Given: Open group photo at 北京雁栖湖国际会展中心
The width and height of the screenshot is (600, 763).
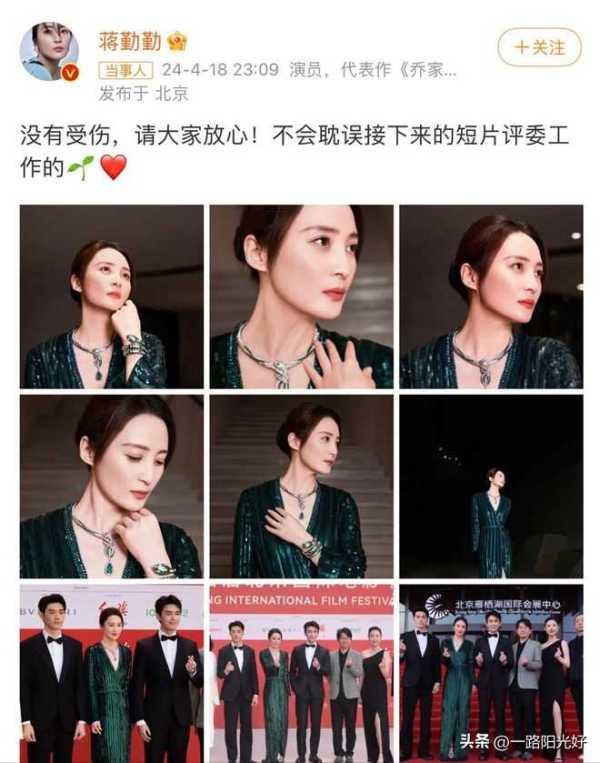Looking at the screenshot, I should tap(491, 674).
